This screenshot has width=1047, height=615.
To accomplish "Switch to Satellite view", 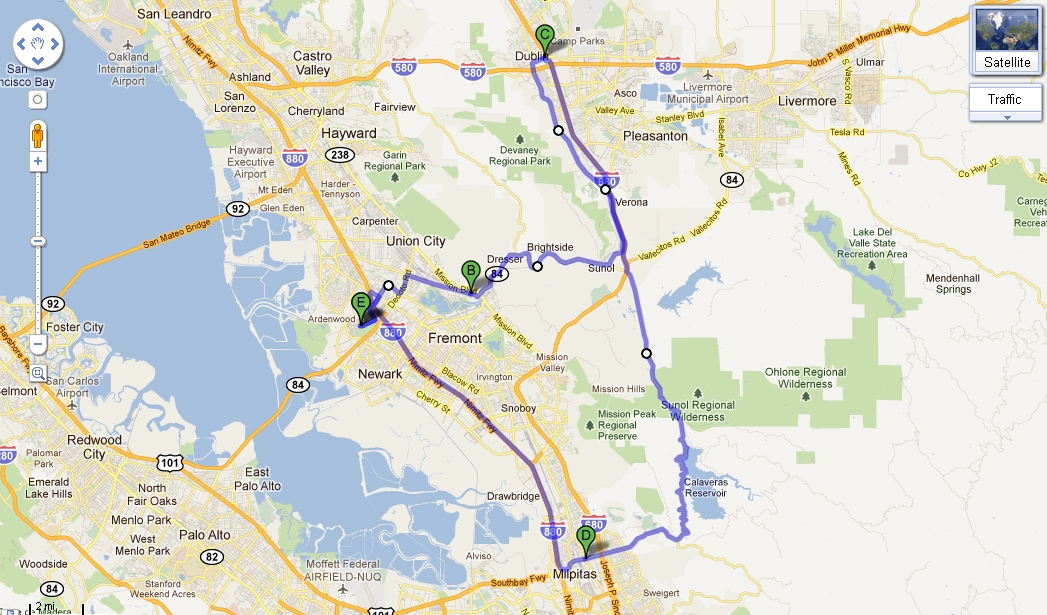I will click(1006, 40).
